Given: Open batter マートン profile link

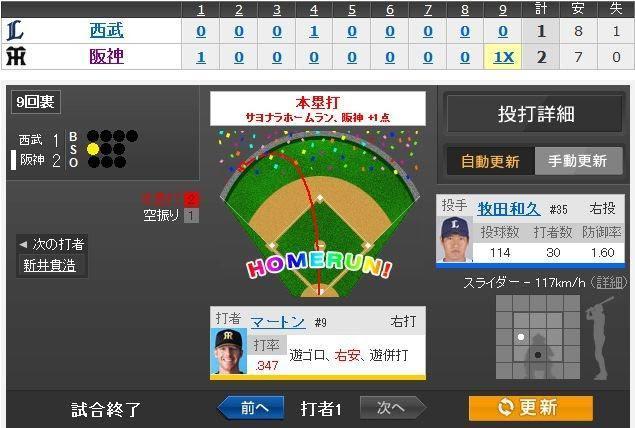Looking at the screenshot, I should (276, 322).
